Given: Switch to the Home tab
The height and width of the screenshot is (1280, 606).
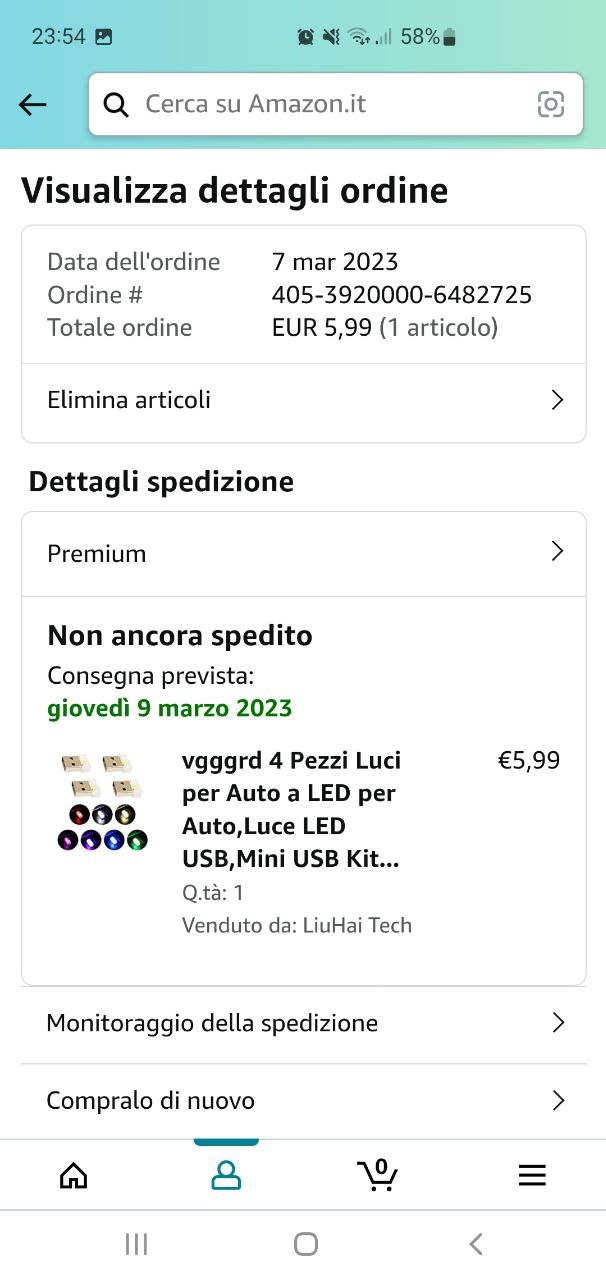Looking at the screenshot, I should coord(74,1175).
